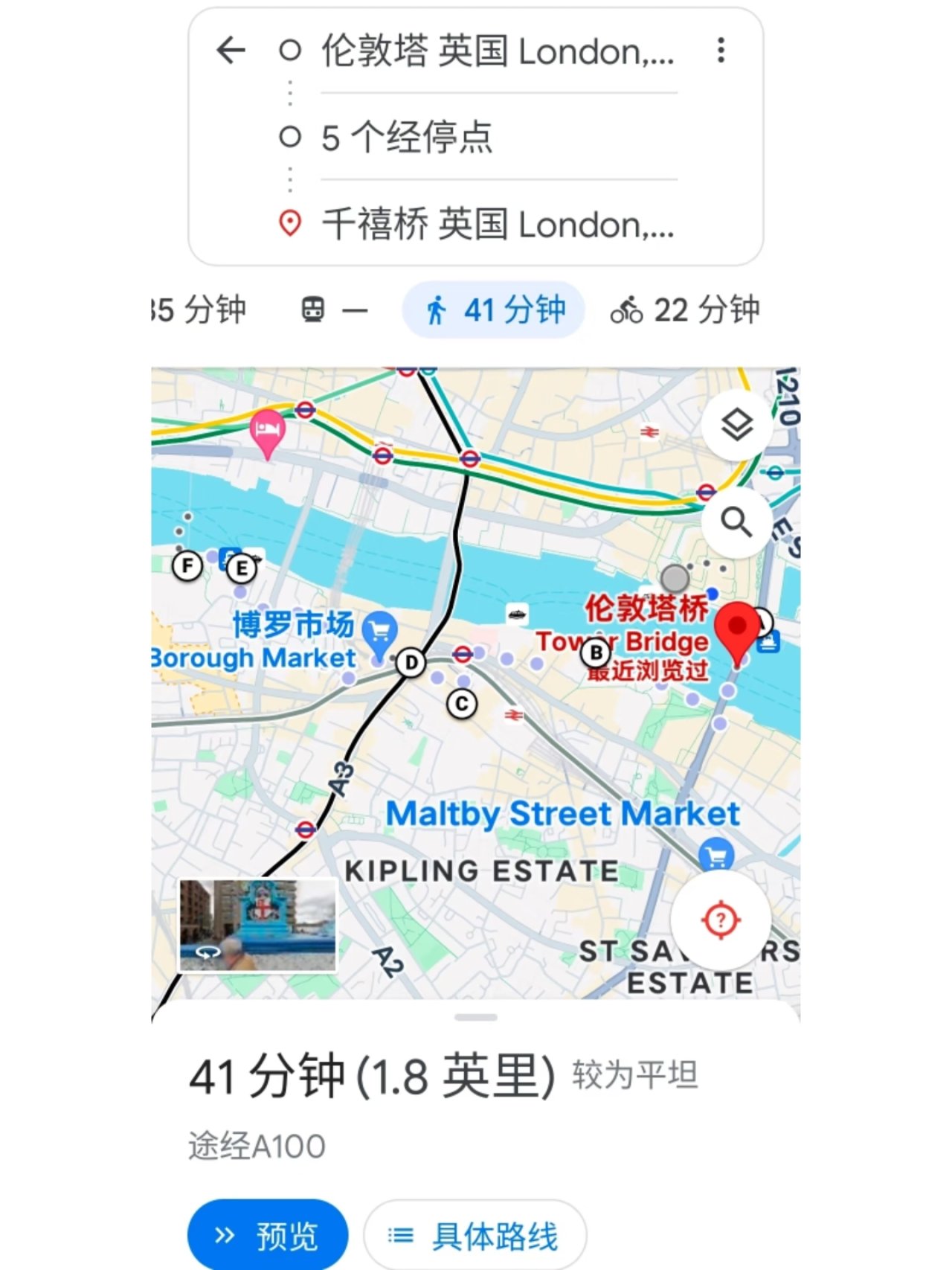View detailed steps via 具体路线

click(x=475, y=1236)
